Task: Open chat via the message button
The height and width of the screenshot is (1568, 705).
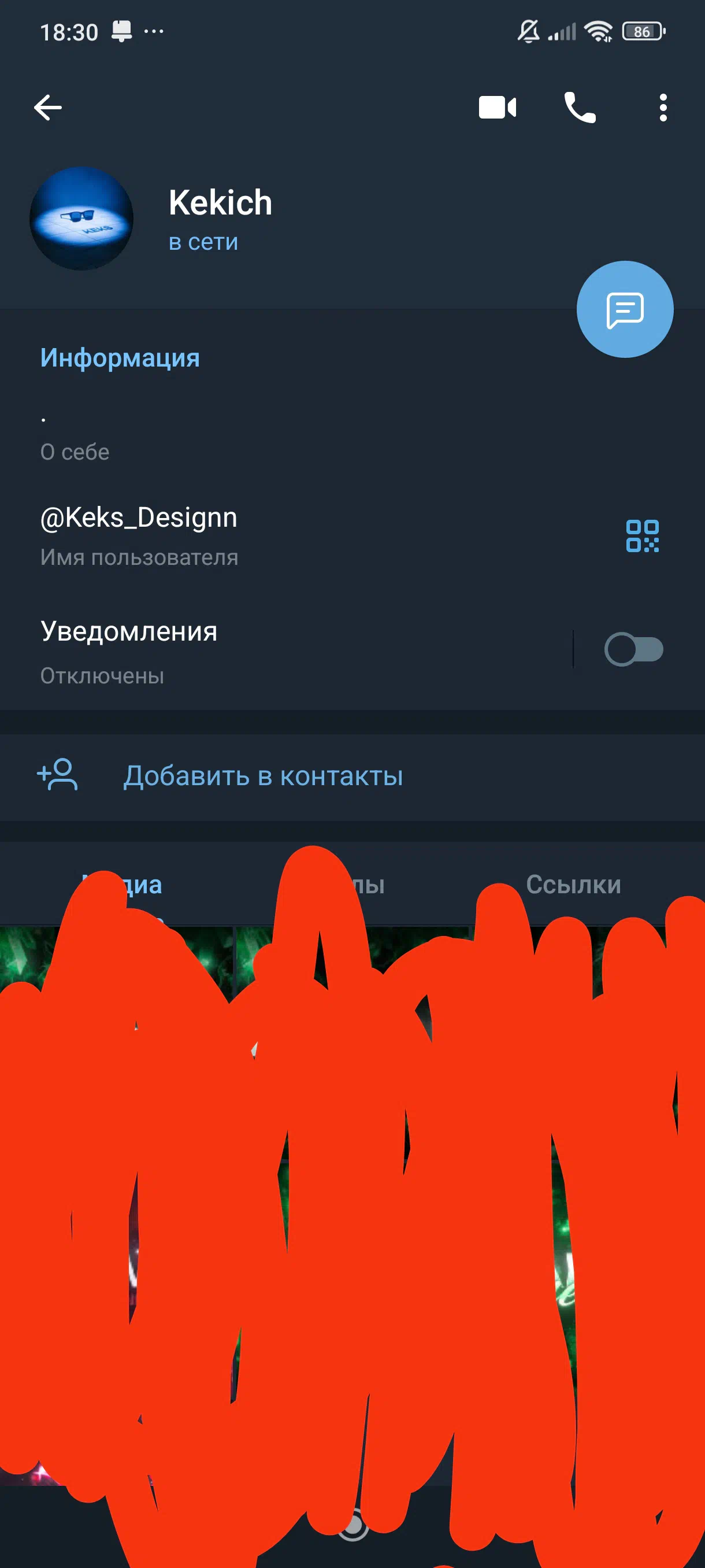Action: pyautogui.click(x=625, y=309)
